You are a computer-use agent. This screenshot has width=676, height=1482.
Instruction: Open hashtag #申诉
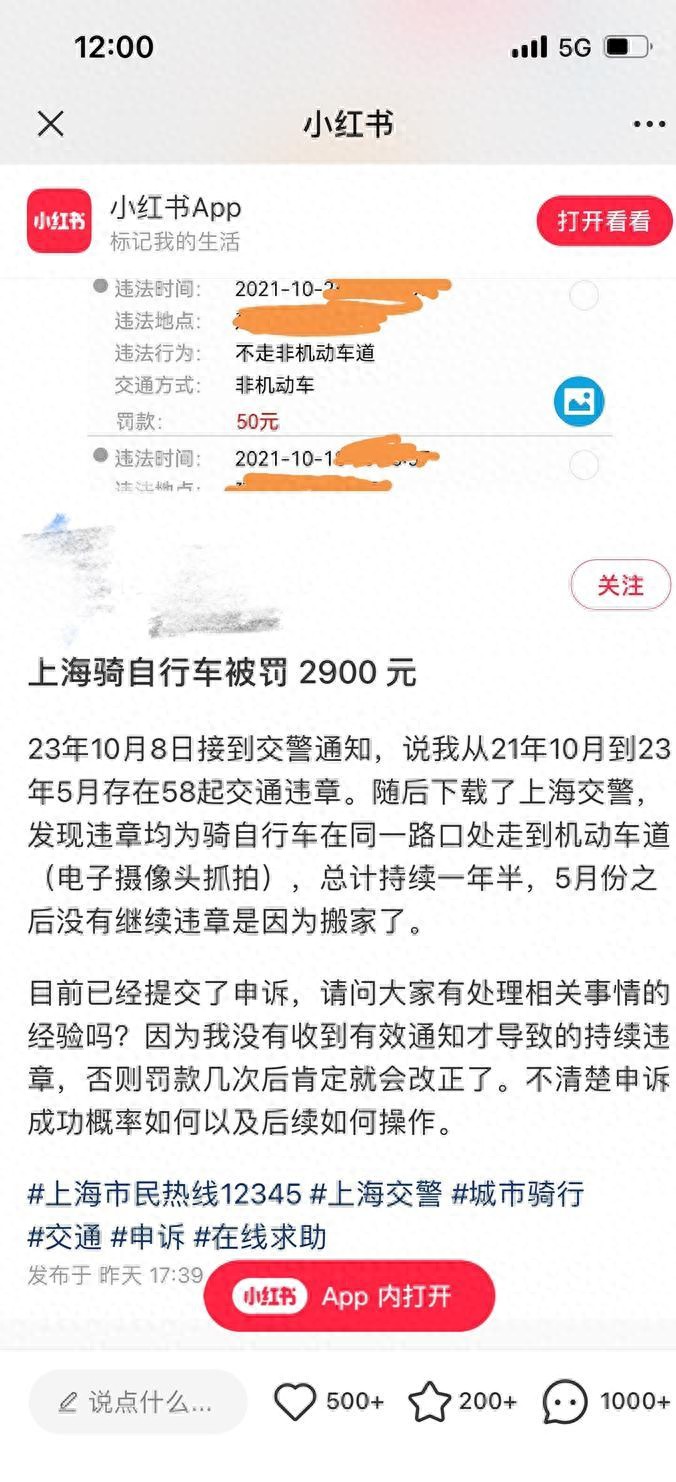148,1236
